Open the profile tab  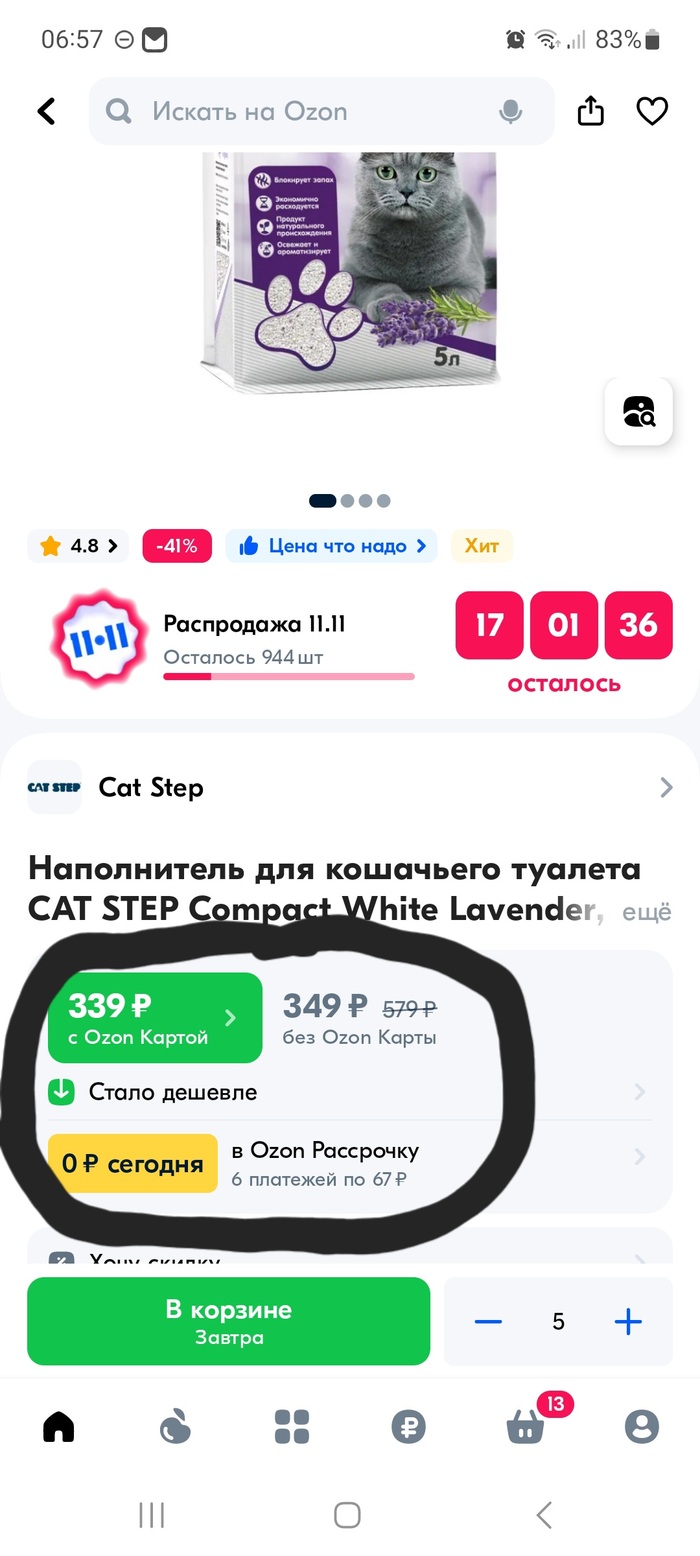pos(642,1426)
